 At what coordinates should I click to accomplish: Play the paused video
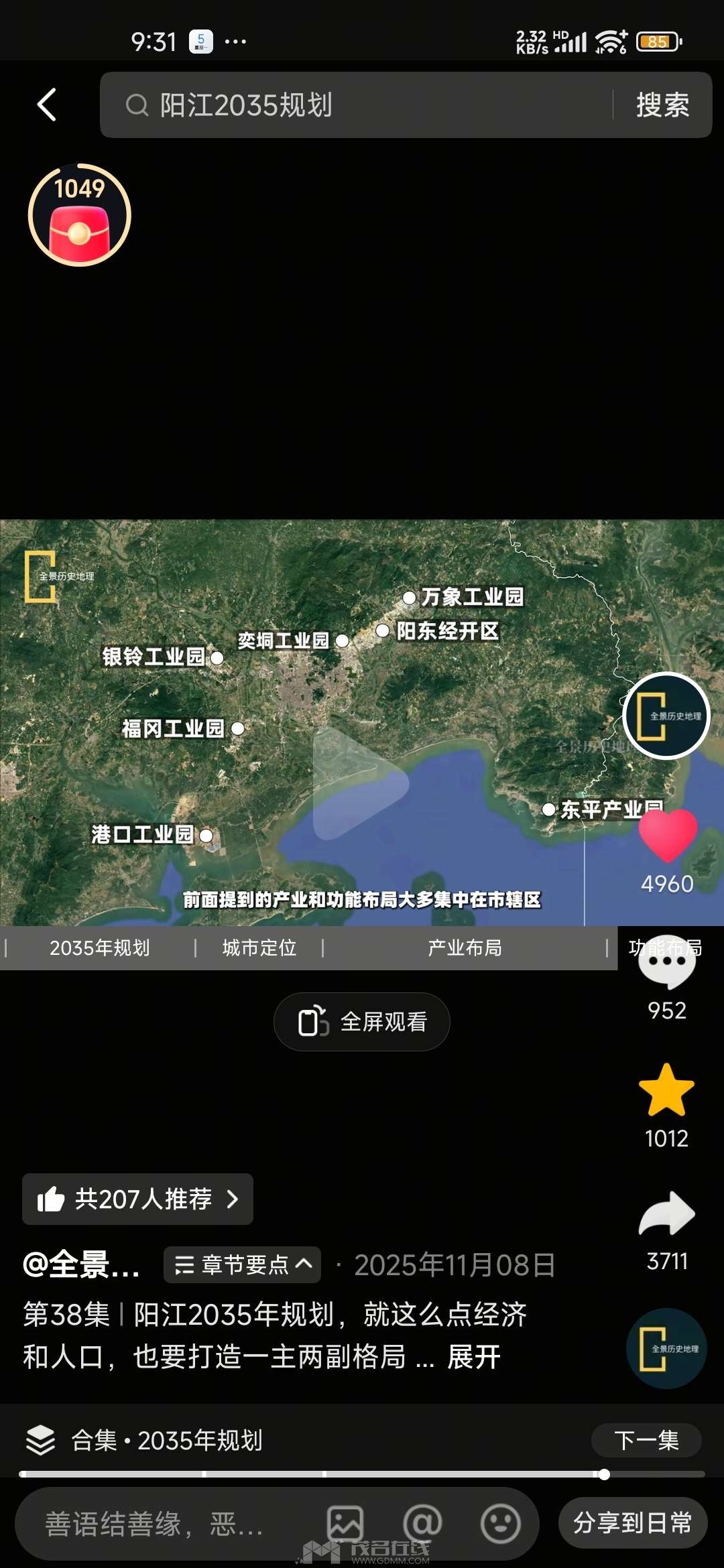(361, 783)
